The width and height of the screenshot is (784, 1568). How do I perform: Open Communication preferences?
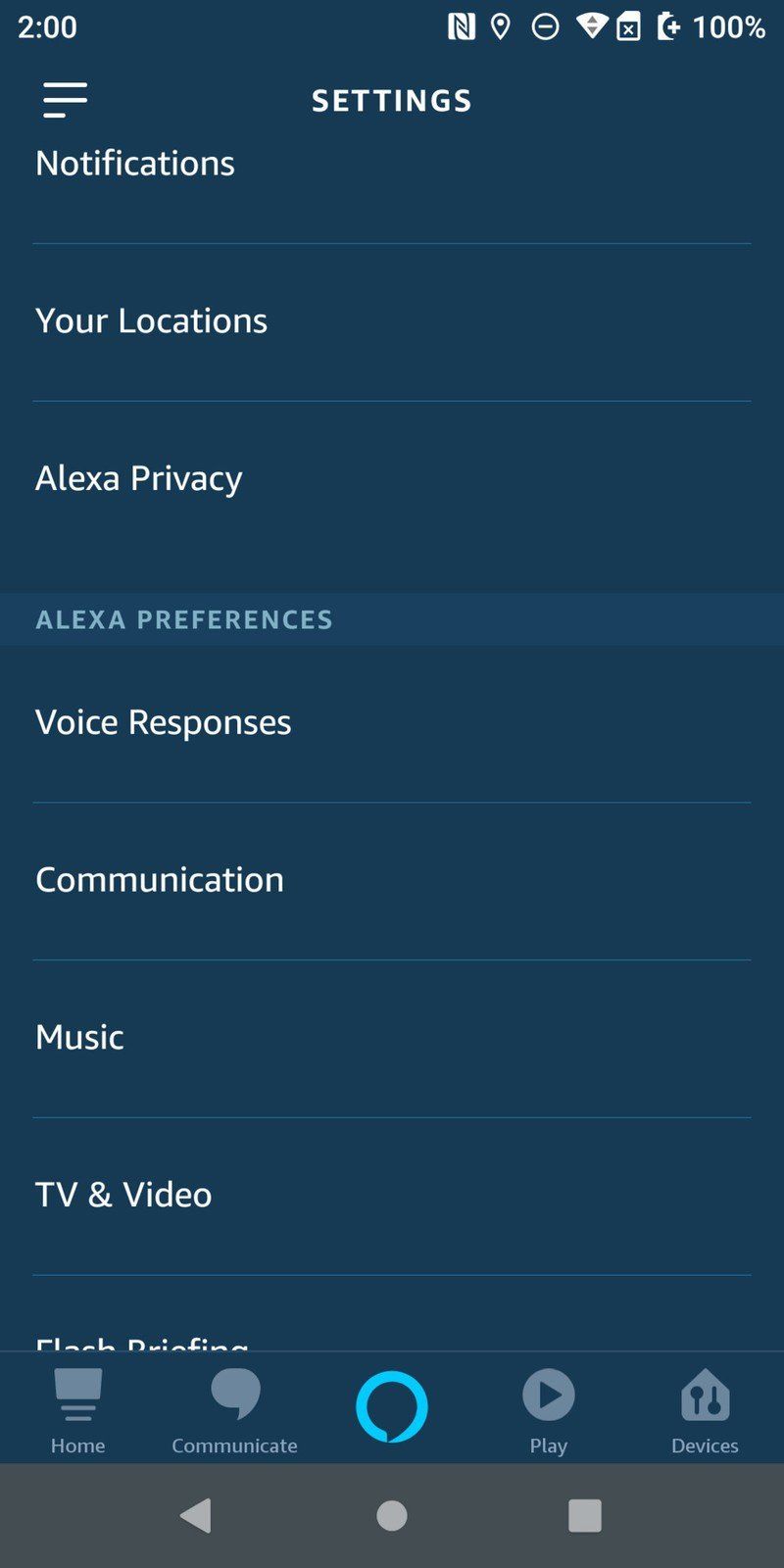point(159,880)
